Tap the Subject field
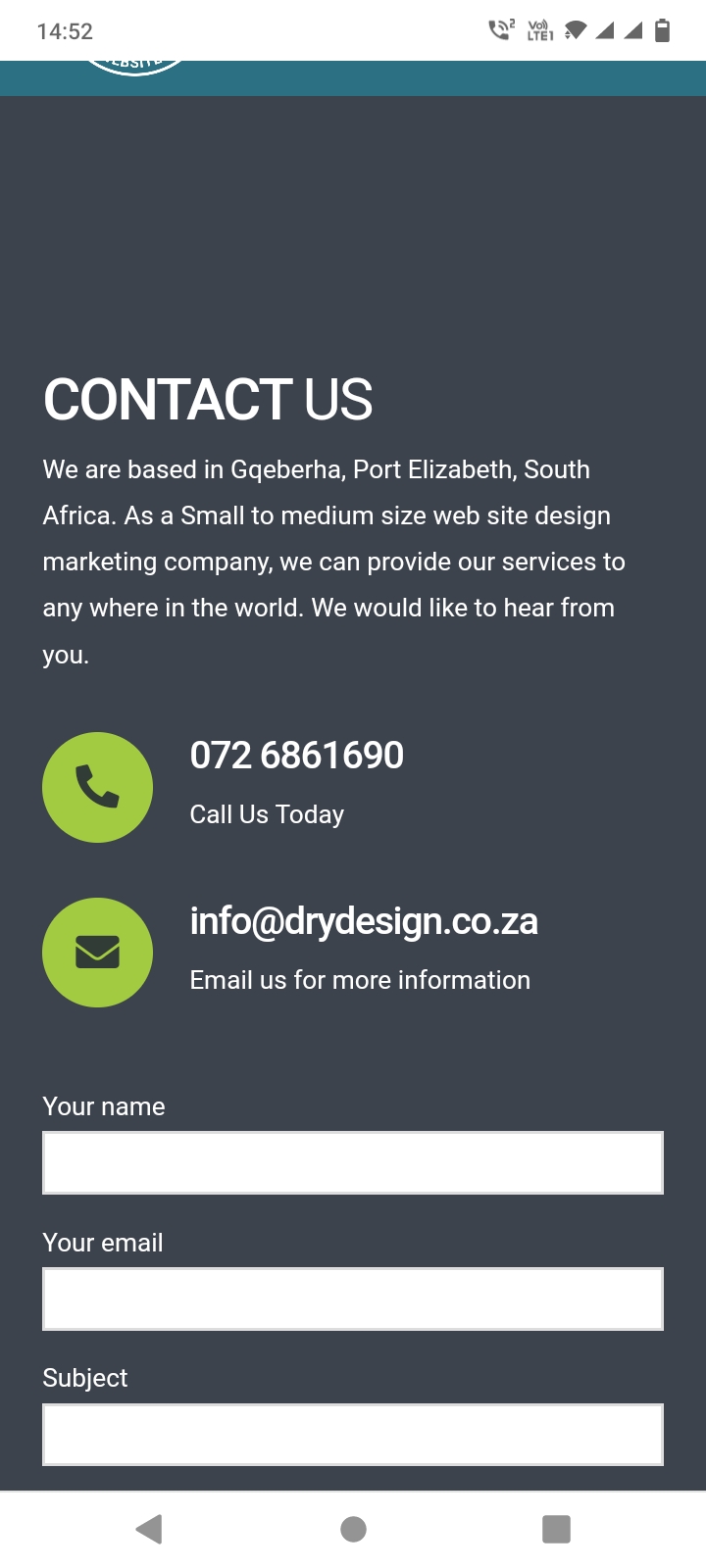 coord(353,1435)
